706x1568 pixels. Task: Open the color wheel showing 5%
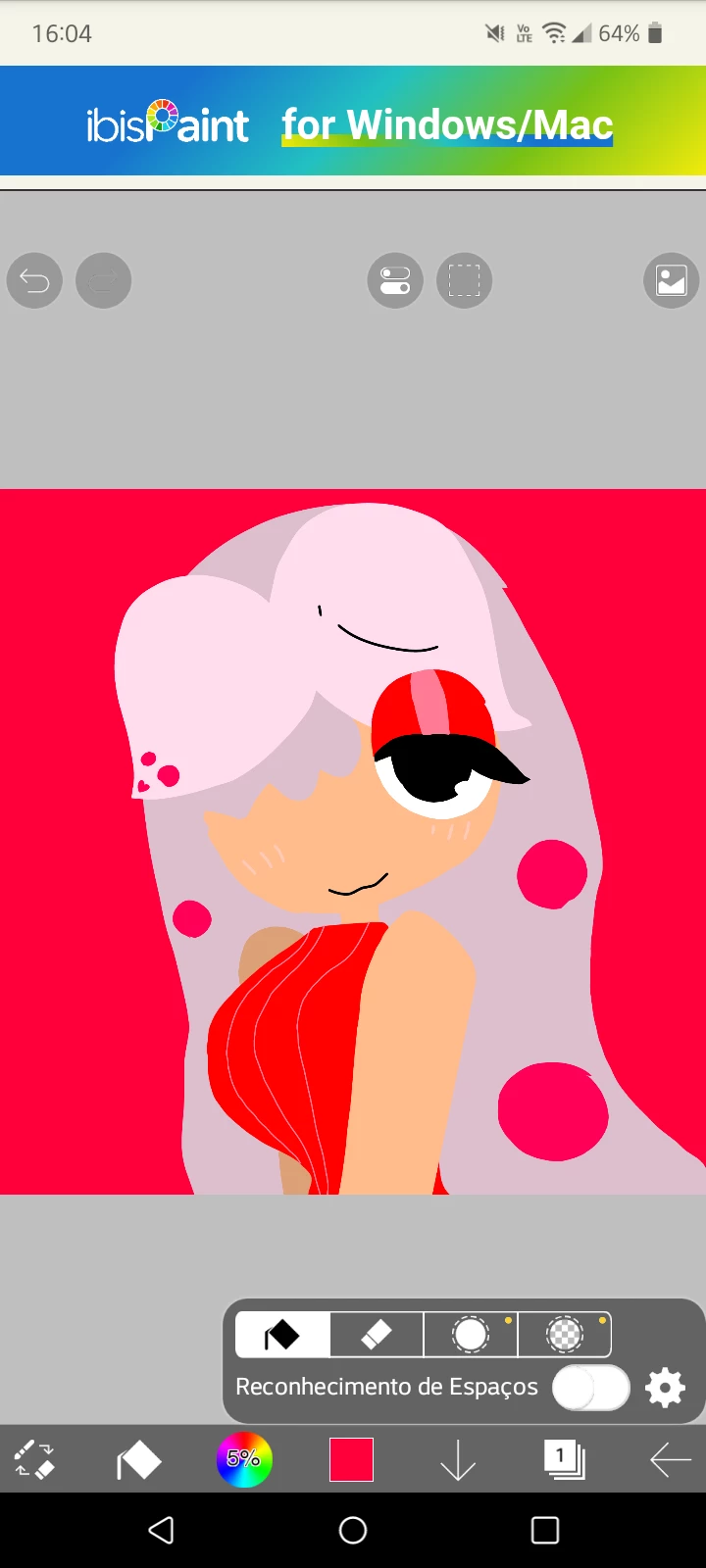tap(244, 1460)
